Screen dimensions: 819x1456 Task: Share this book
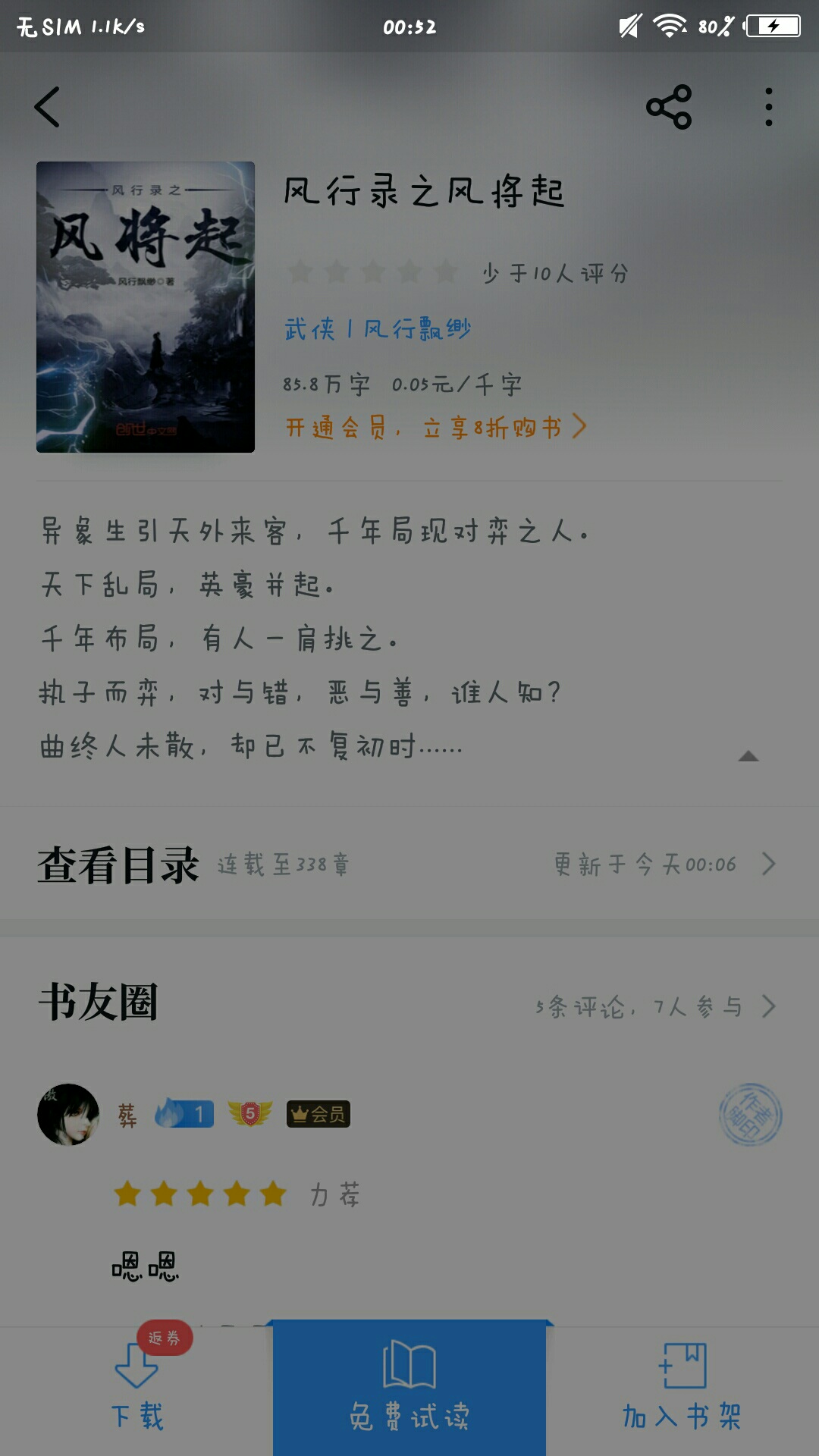pos(668,107)
